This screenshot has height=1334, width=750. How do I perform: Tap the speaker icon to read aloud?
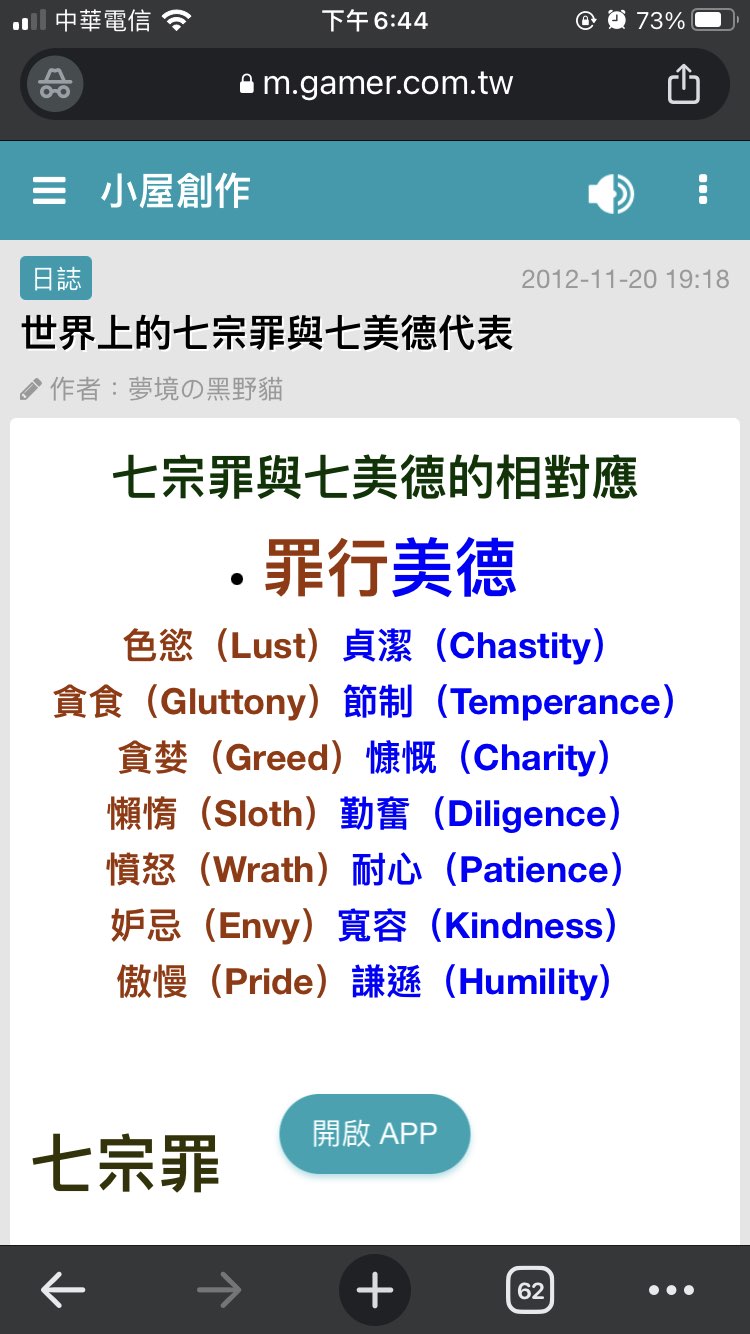[x=611, y=192]
